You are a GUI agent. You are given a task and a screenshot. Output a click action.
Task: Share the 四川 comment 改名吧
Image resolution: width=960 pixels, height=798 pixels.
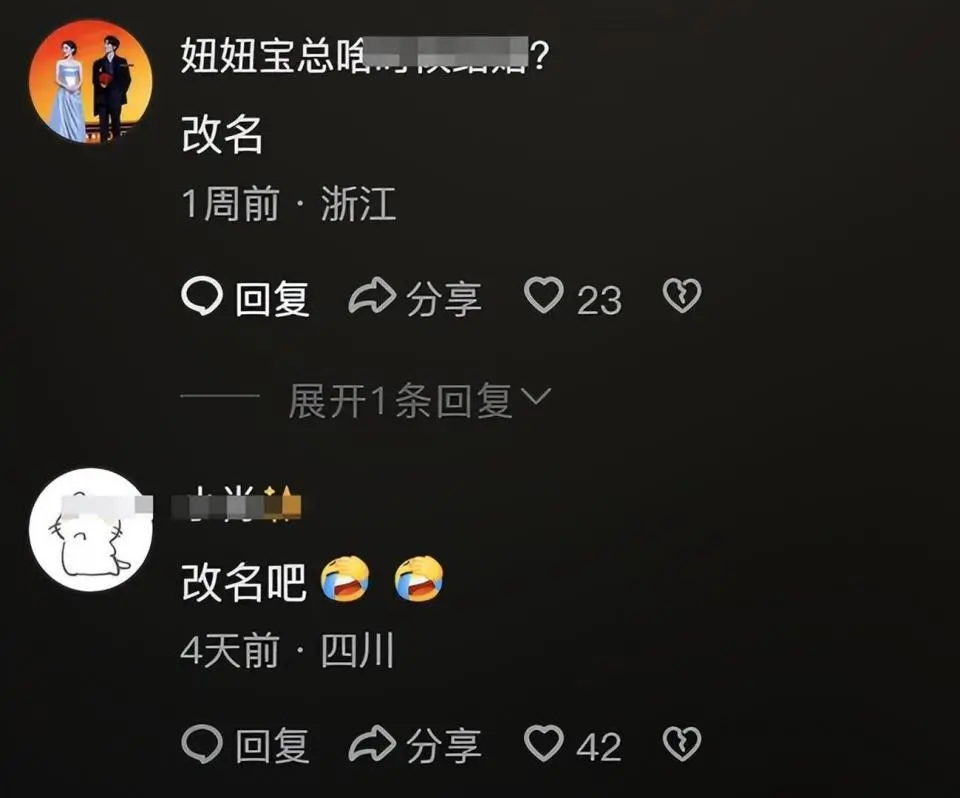pyautogui.click(x=415, y=745)
